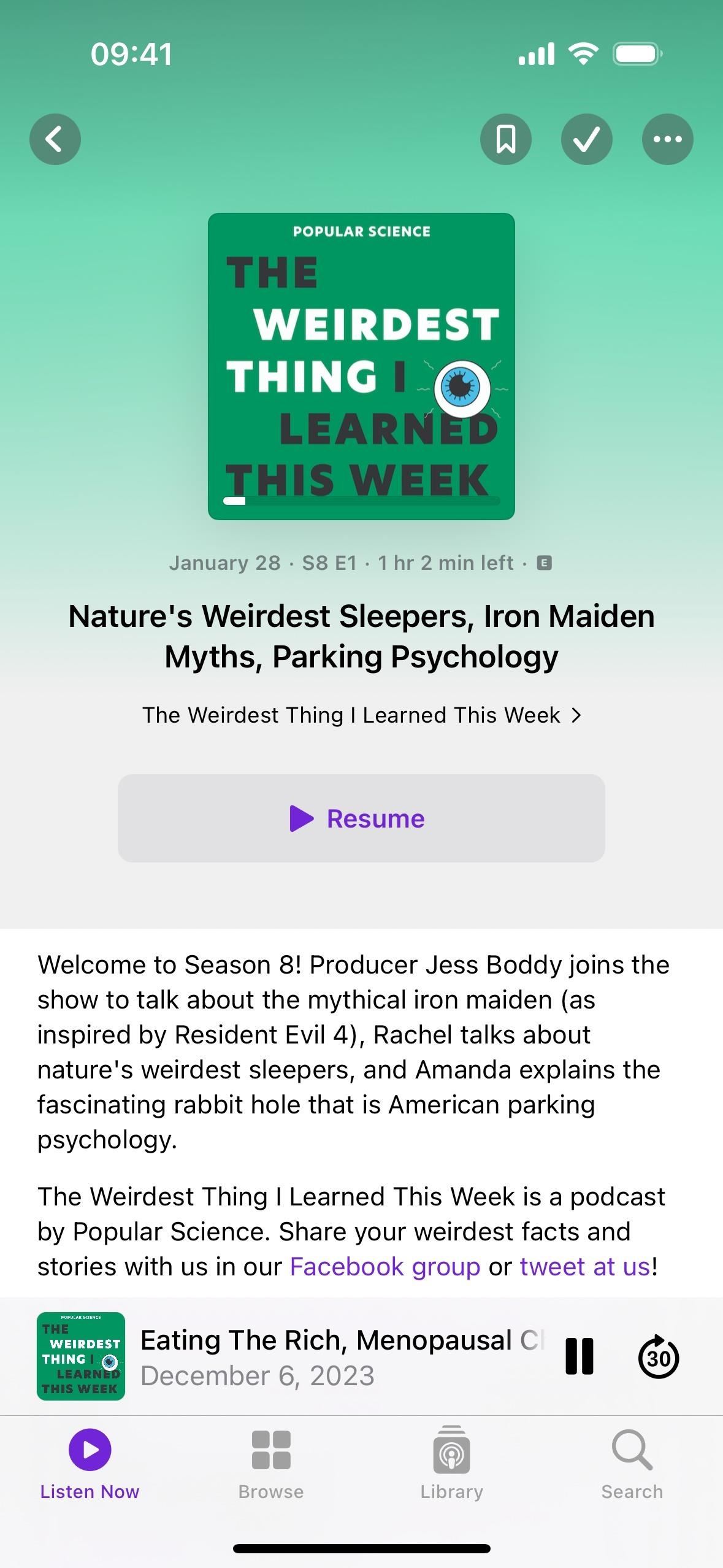Resume playing this episode

pyautogui.click(x=361, y=818)
